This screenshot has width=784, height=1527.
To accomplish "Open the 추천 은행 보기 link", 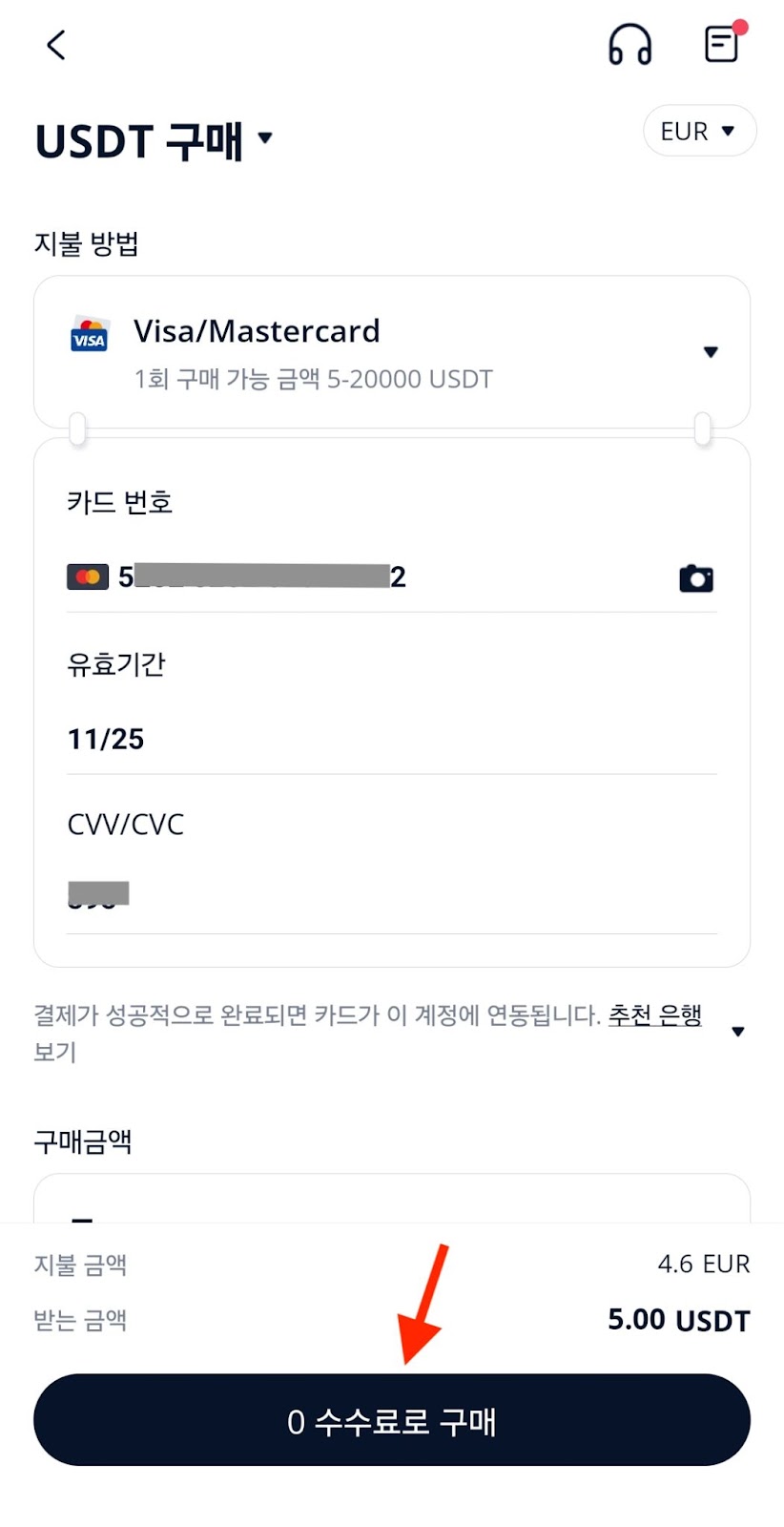I will tap(655, 1015).
